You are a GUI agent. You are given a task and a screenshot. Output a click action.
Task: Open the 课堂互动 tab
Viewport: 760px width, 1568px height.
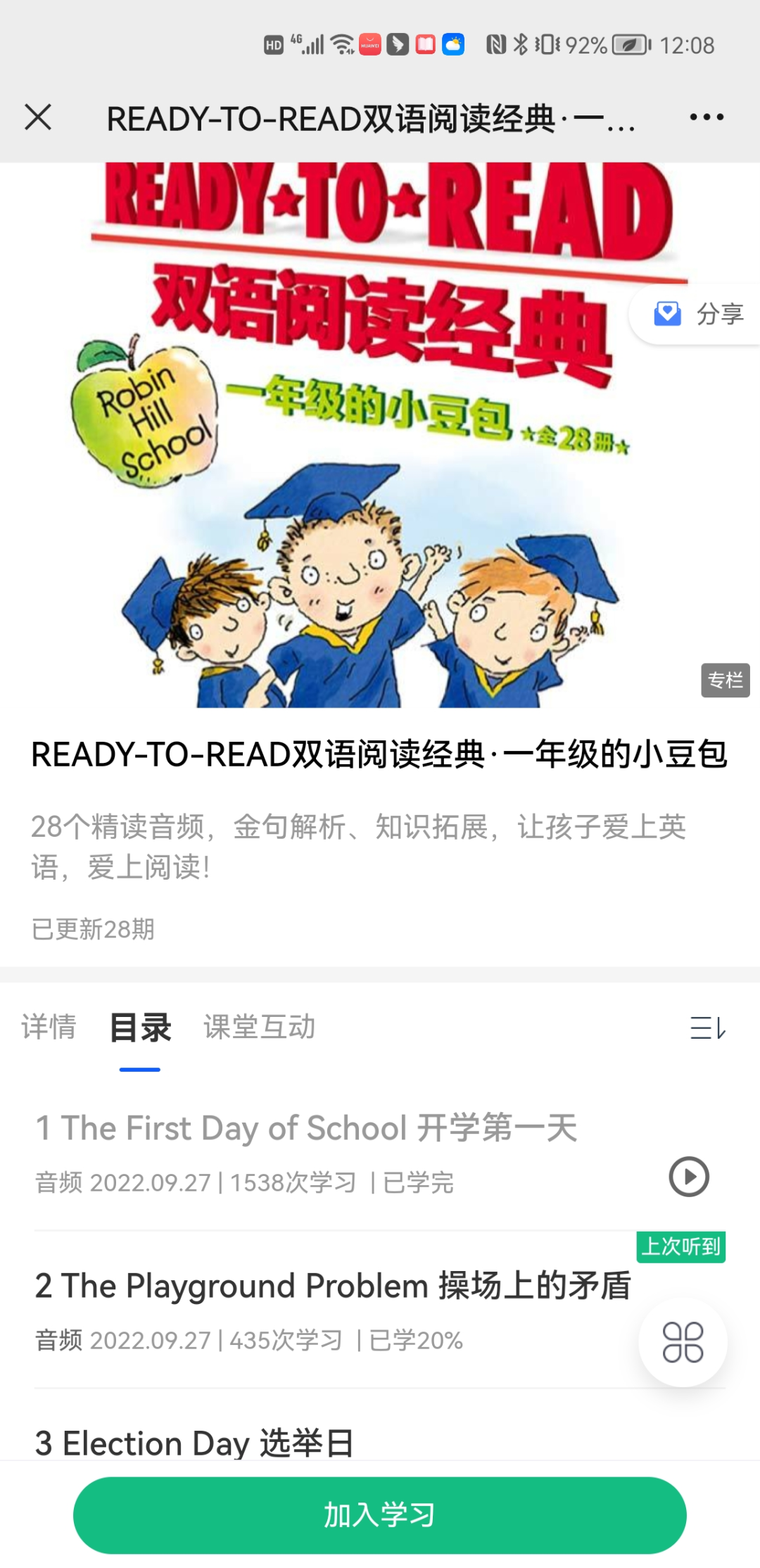tap(259, 1027)
